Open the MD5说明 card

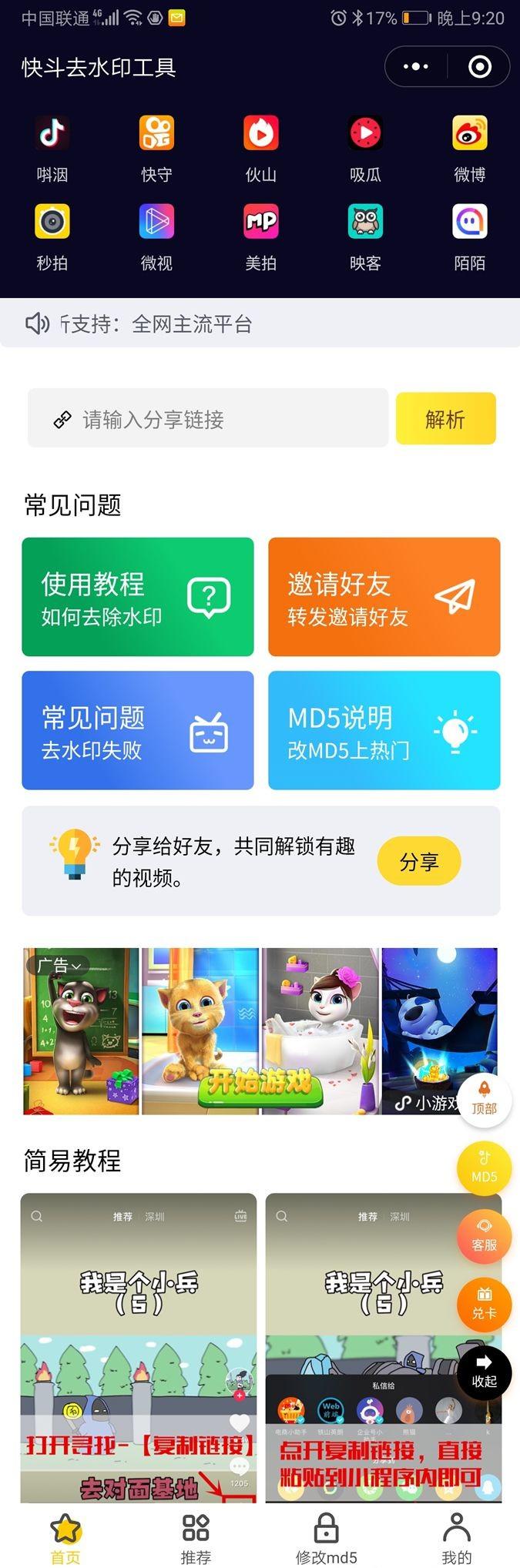point(384,730)
